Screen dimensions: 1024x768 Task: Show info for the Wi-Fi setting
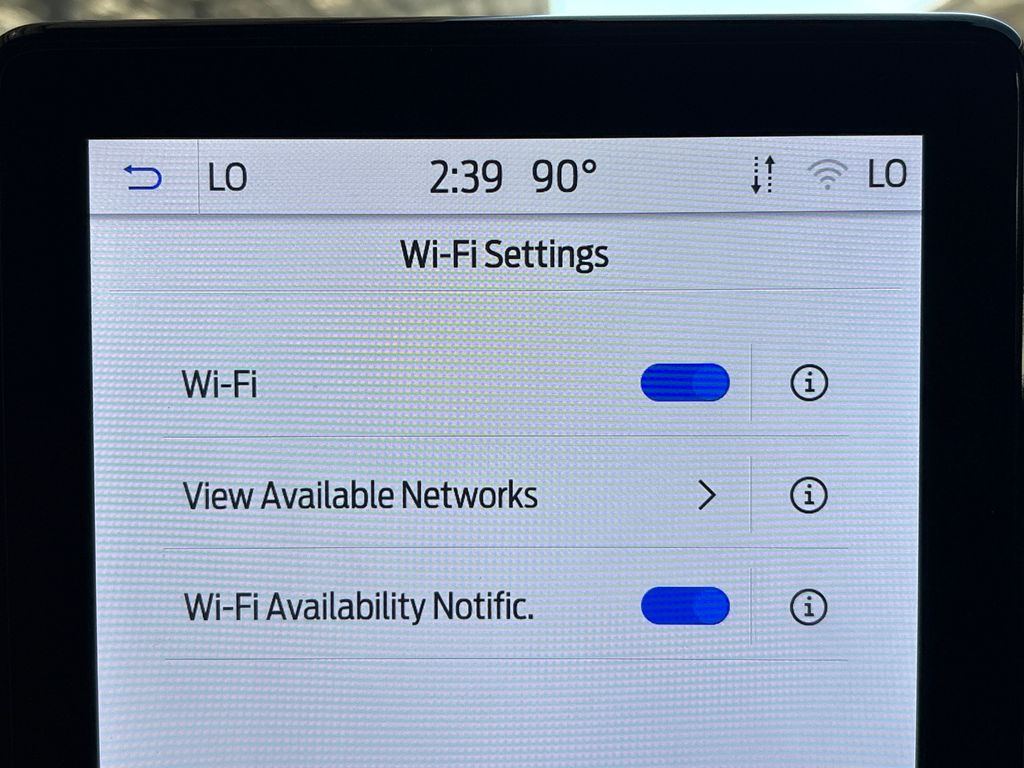pos(809,383)
